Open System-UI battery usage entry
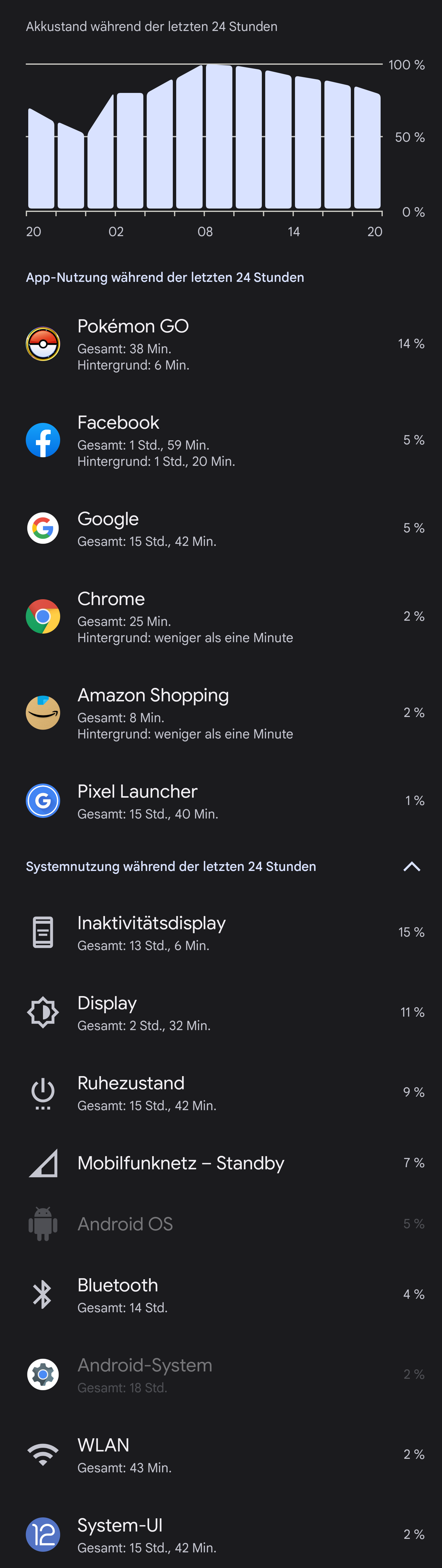Image resolution: width=442 pixels, height=1568 pixels. pyautogui.click(x=221, y=1535)
